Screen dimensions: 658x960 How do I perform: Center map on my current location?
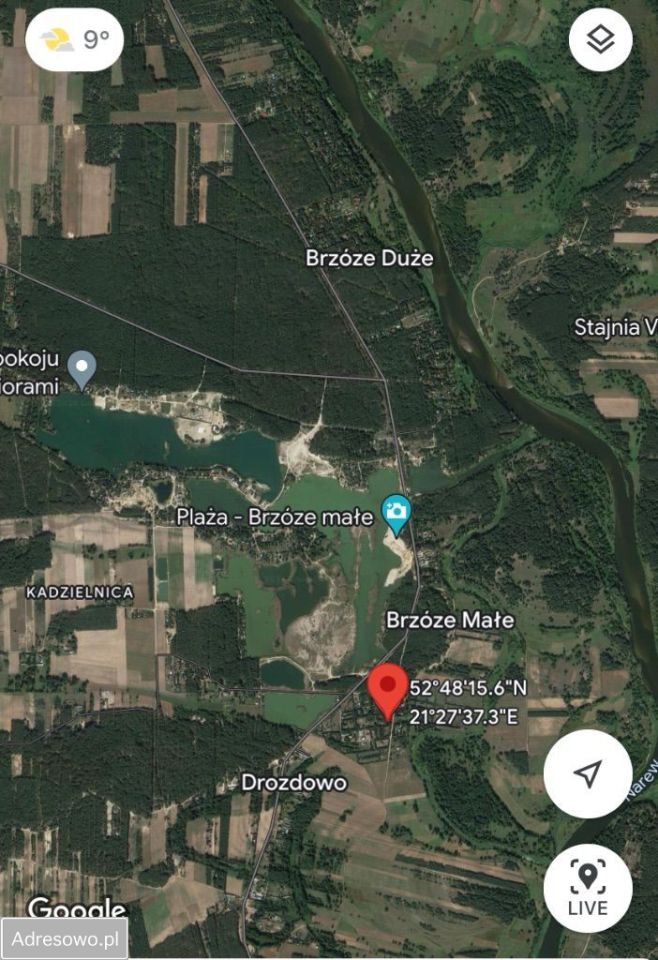coord(587,773)
